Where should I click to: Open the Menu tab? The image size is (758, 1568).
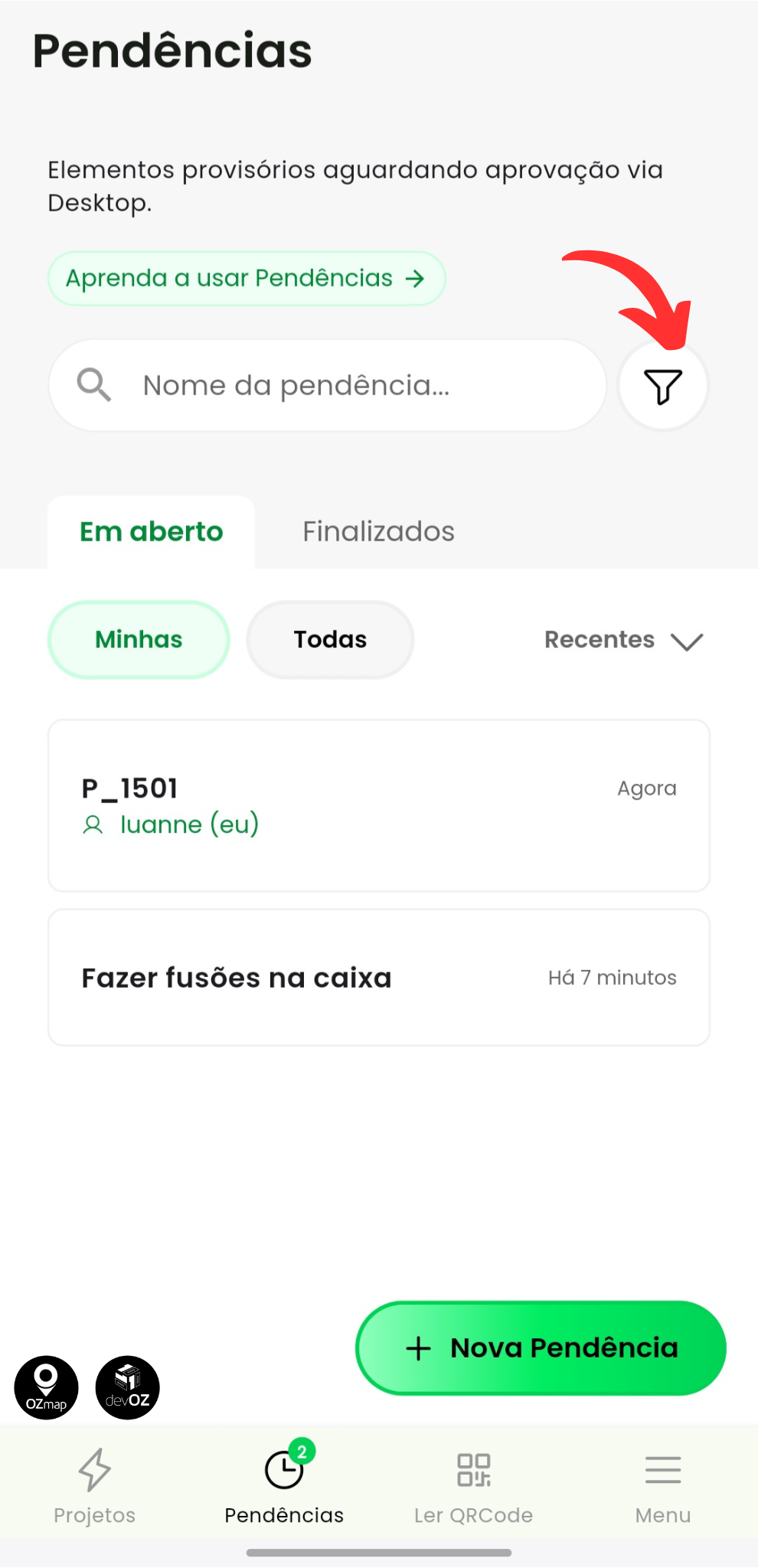(663, 1485)
